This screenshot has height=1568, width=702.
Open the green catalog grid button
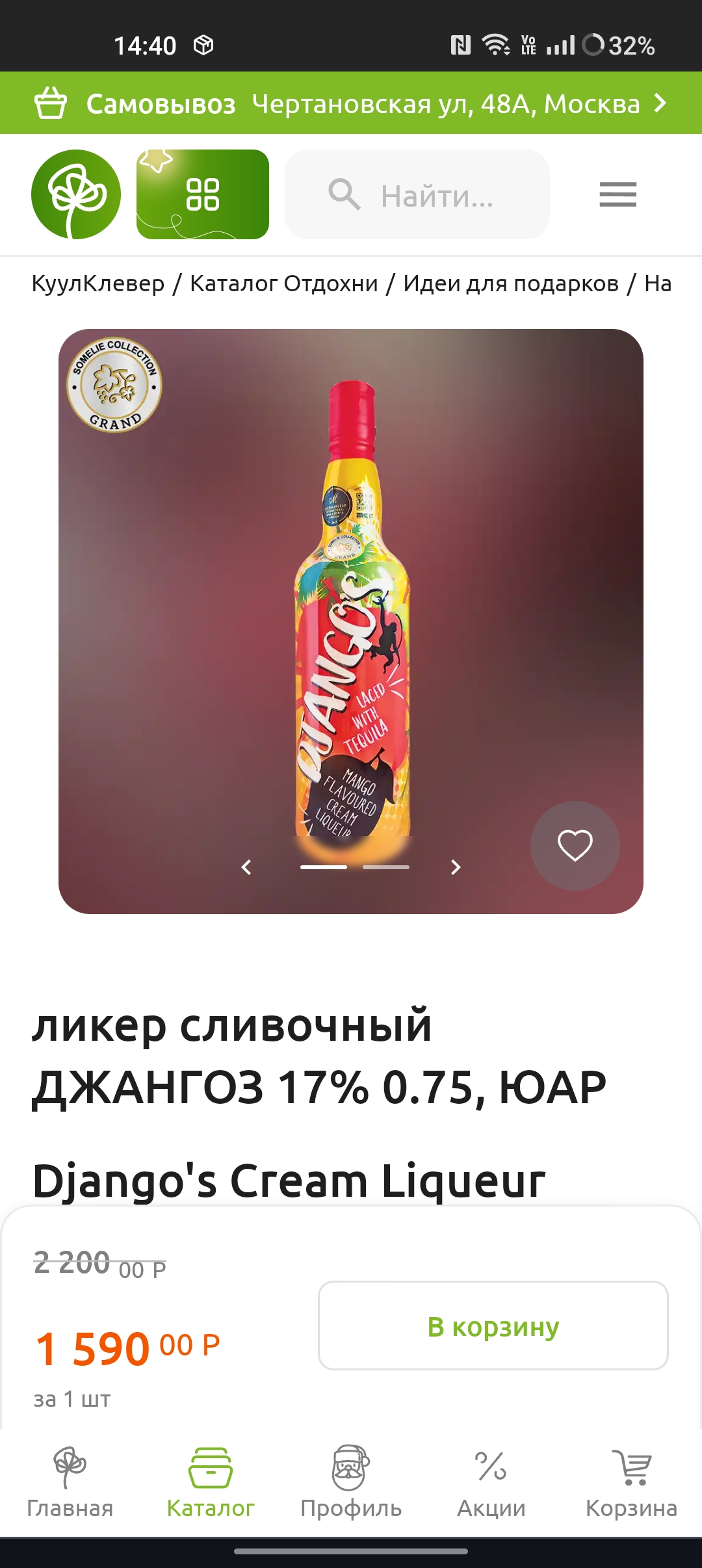pyautogui.click(x=203, y=194)
